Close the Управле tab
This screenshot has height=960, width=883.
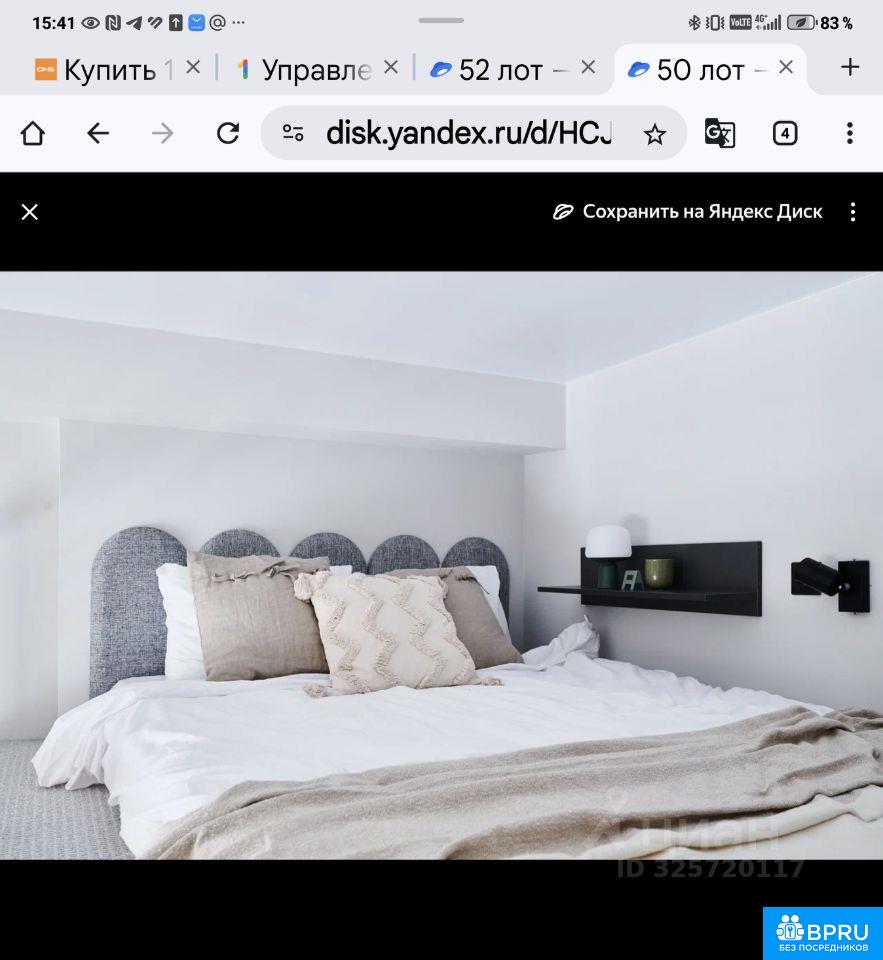391,67
